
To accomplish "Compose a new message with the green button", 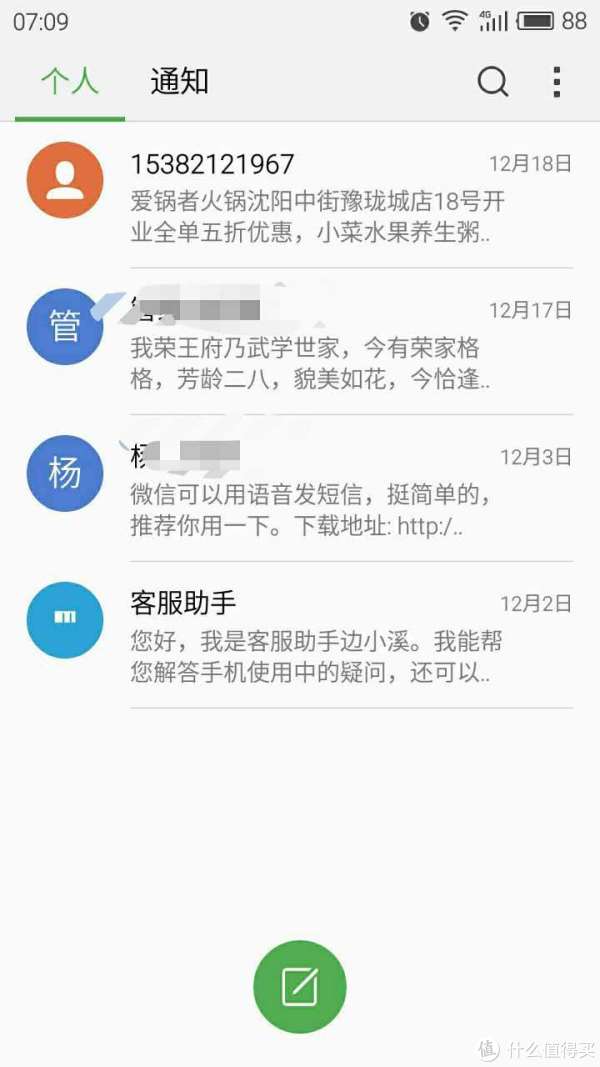I will [x=300, y=986].
